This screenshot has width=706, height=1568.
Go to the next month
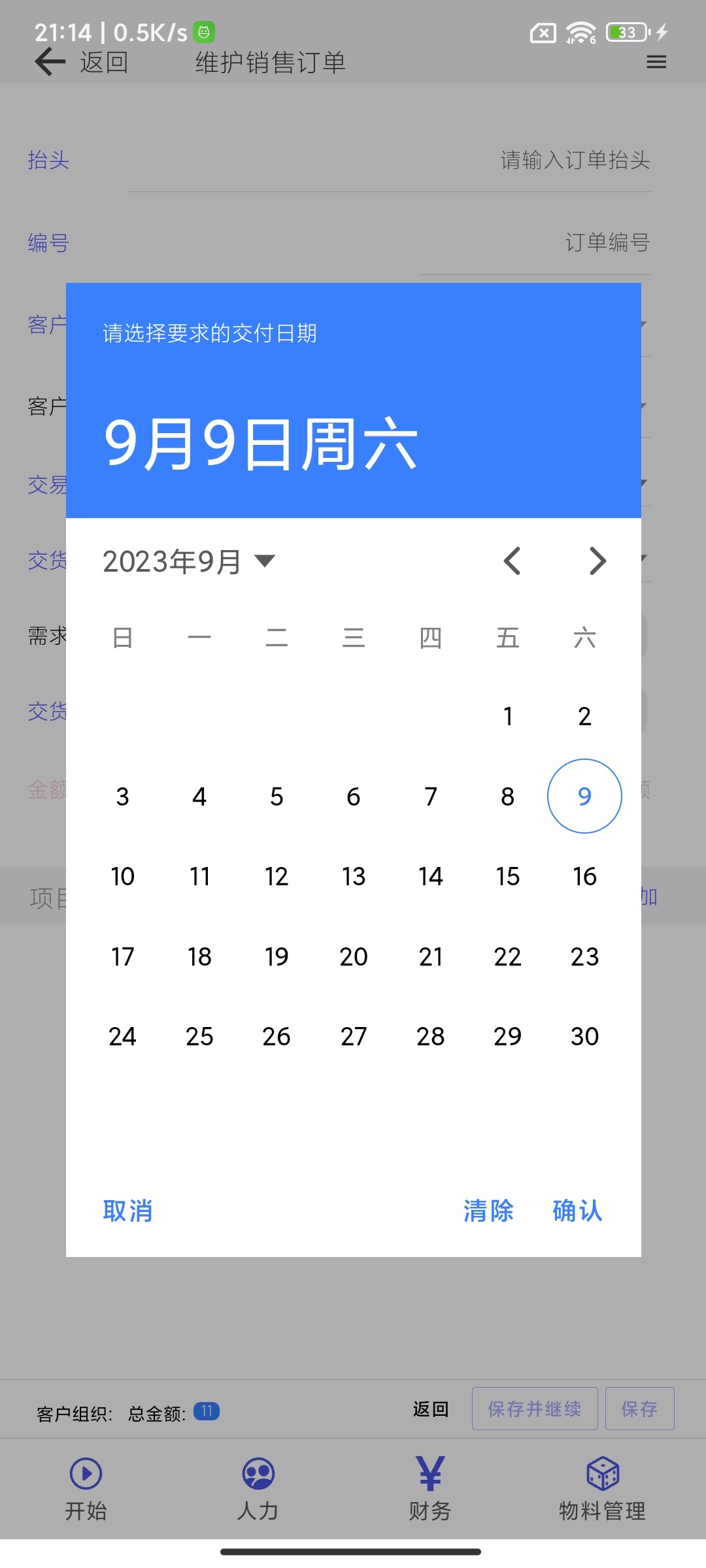tap(597, 561)
